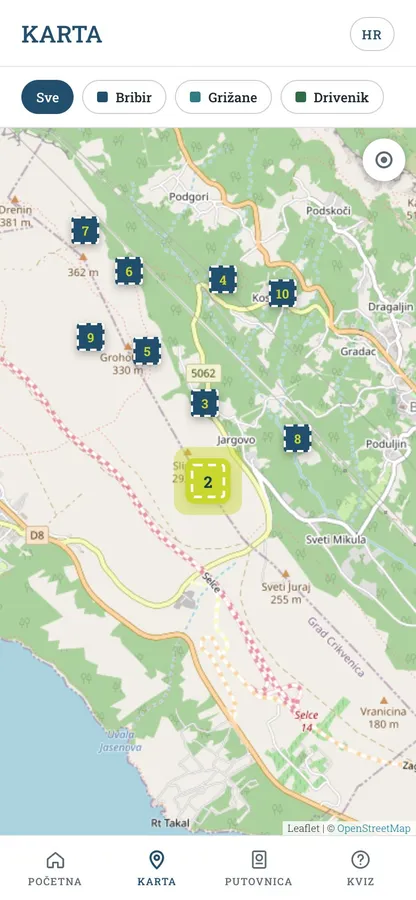
Task: Tap map marker number 3
Action: pyautogui.click(x=205, y=402)
